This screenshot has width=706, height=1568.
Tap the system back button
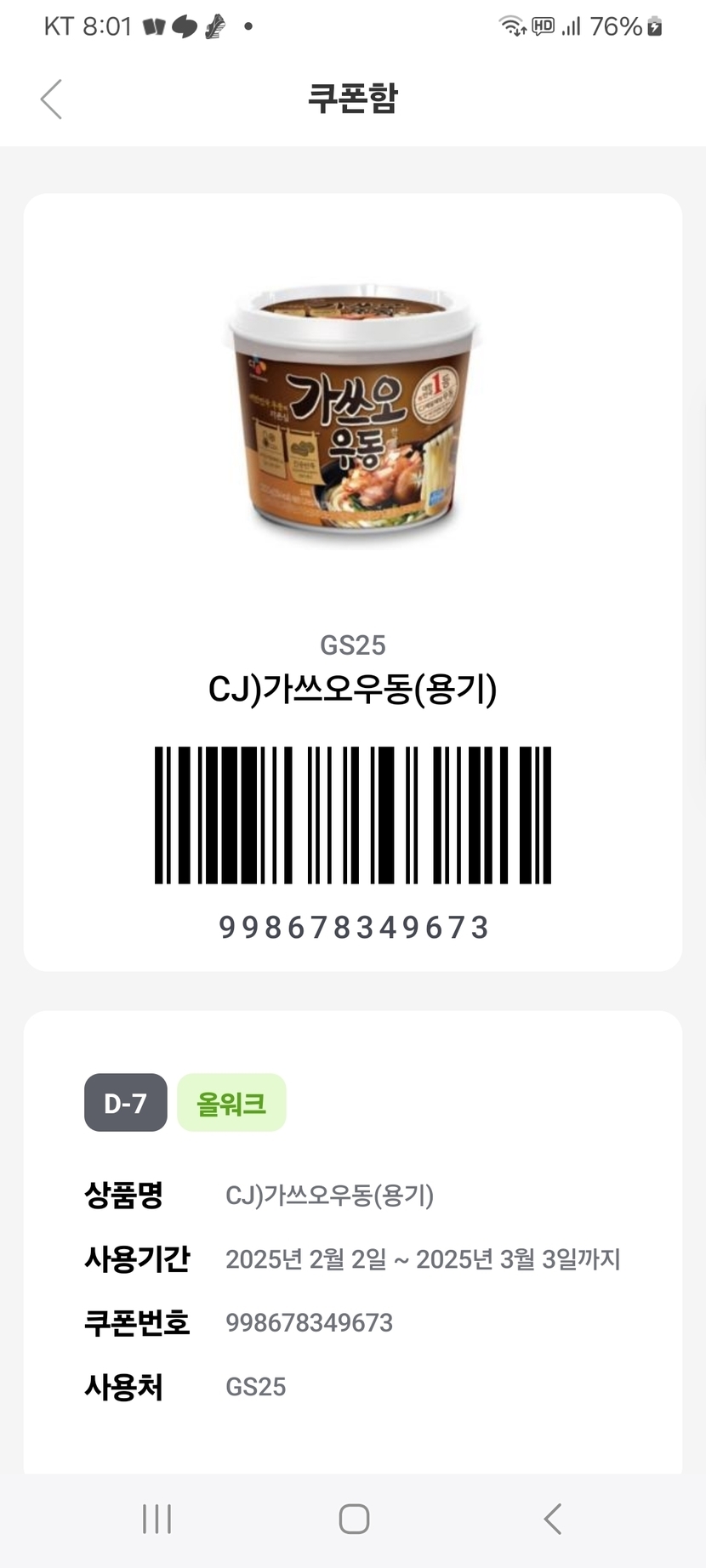[x=553, y=1518]
